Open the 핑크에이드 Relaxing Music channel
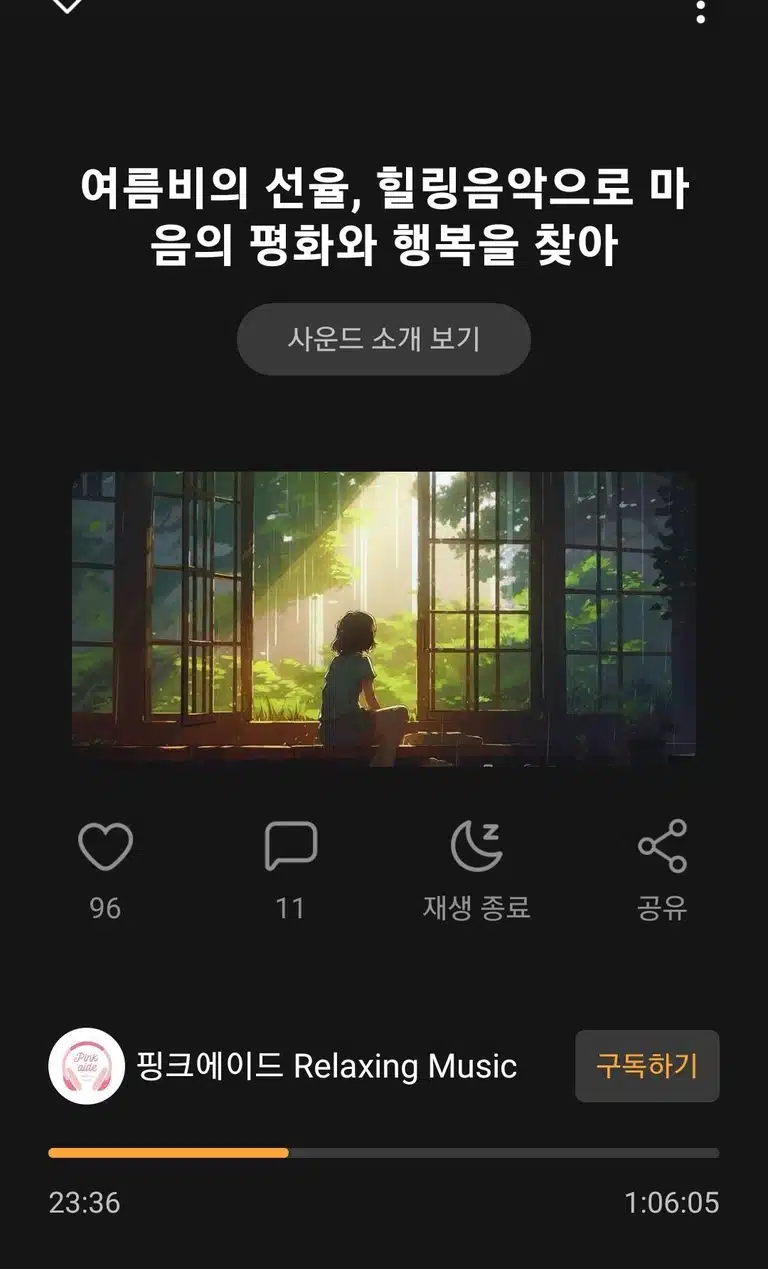768x1269 pixels. coord(283,1066)
